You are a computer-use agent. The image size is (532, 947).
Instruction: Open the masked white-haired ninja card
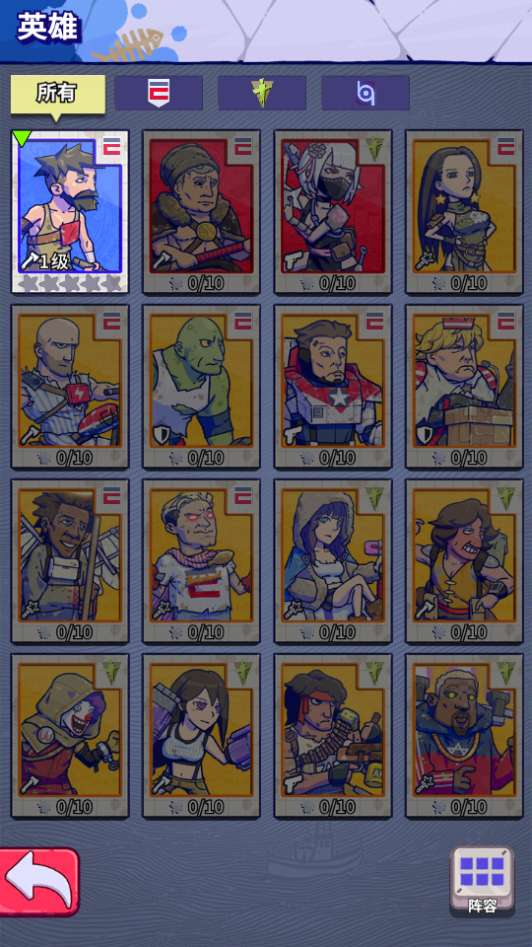(x=333, y=211)
